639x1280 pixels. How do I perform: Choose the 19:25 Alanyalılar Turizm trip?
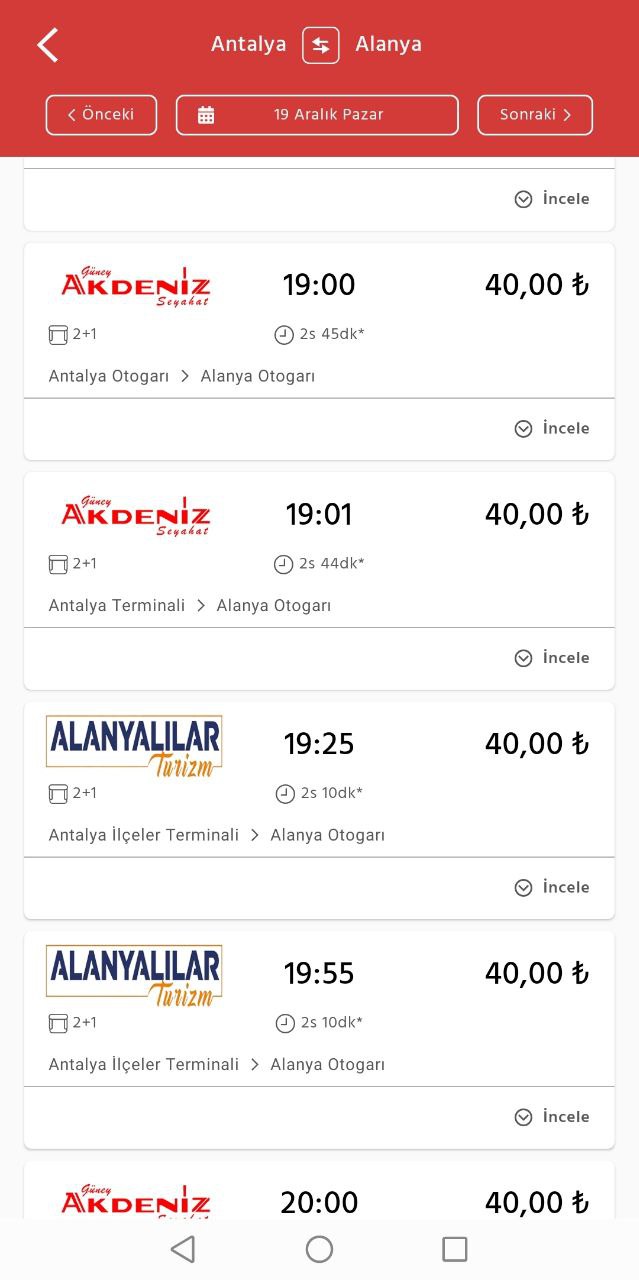pos(319,780)
